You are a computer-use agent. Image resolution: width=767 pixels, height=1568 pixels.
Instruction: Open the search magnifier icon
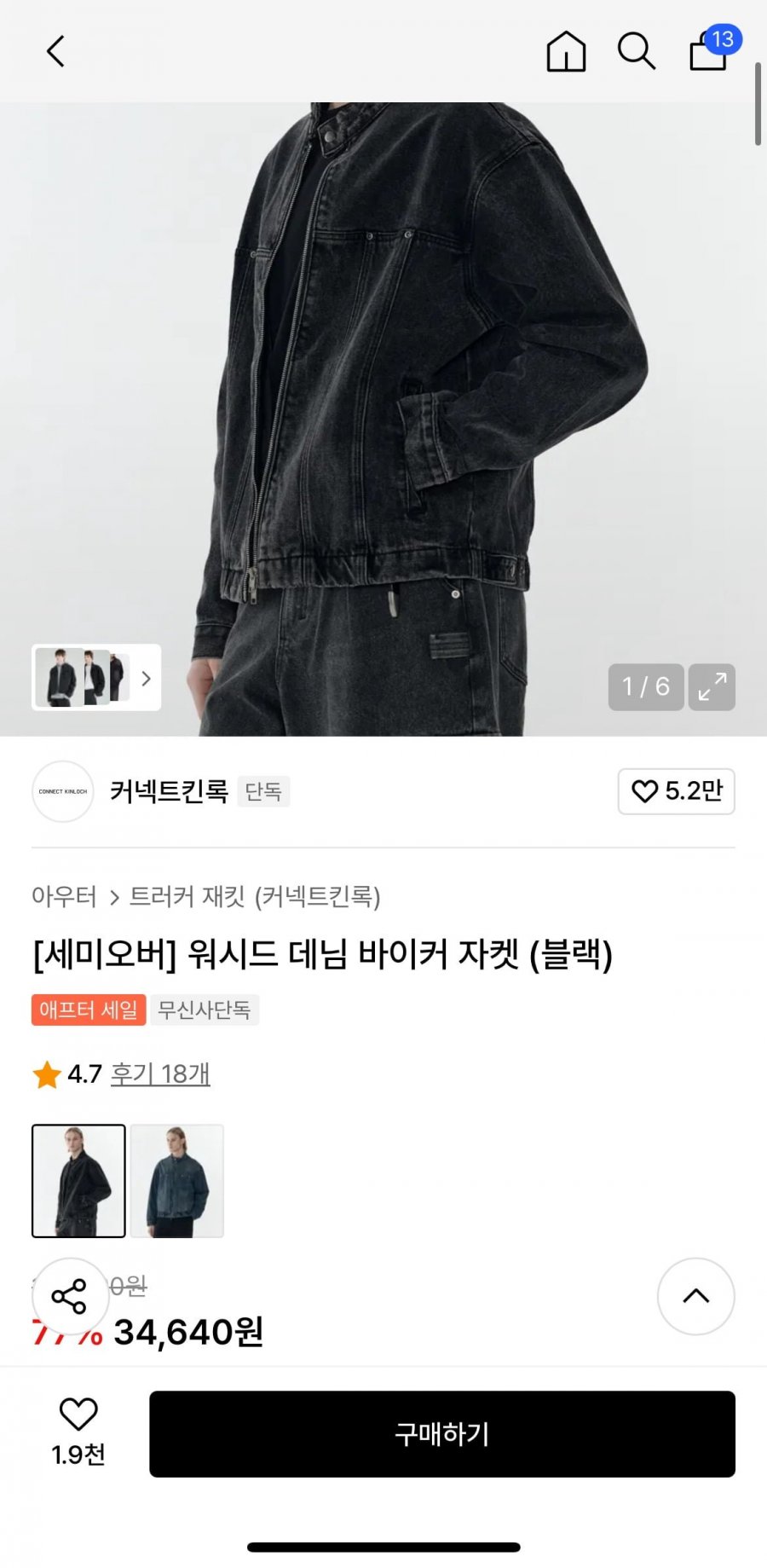pos(637,51)
